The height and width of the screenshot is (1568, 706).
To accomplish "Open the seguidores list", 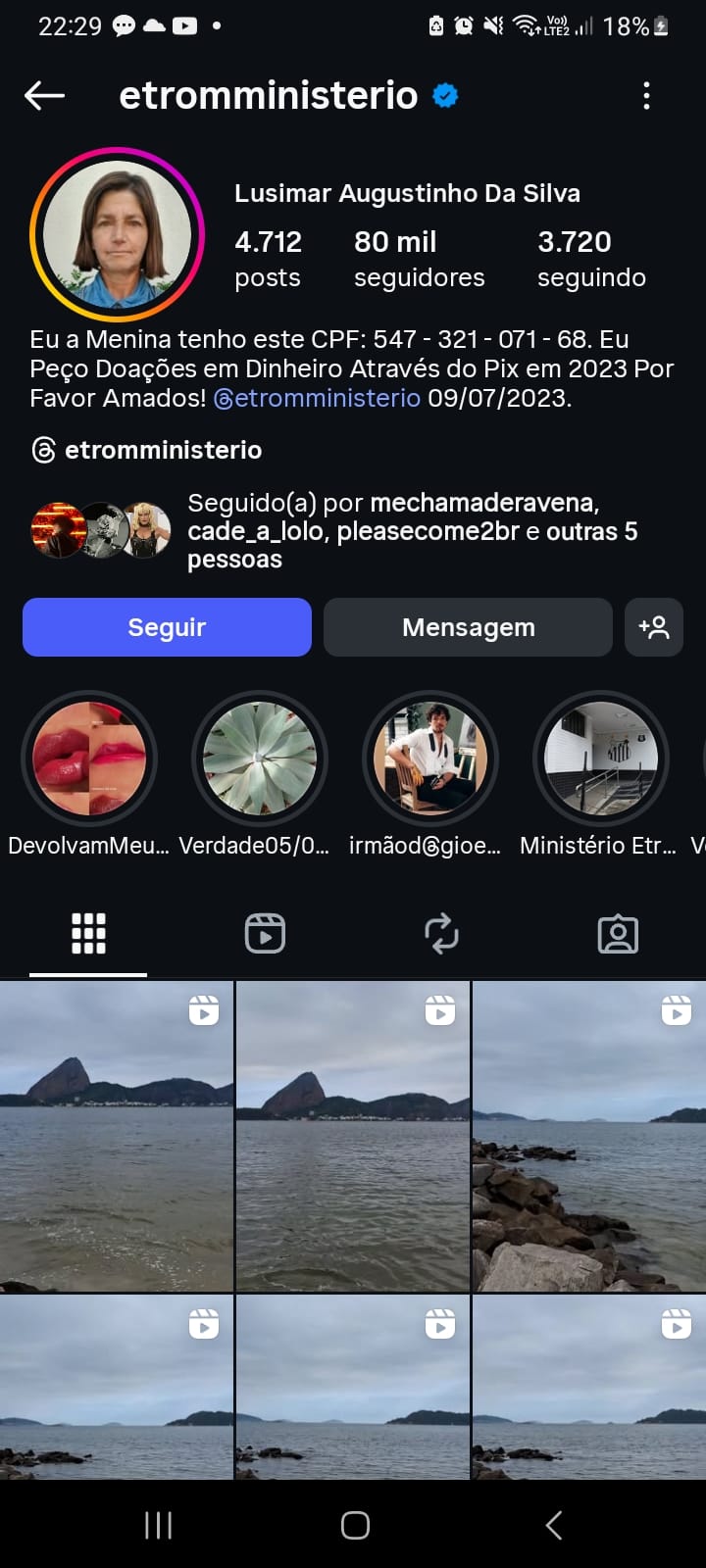I will pyautogui.click(x=419, y=259).
